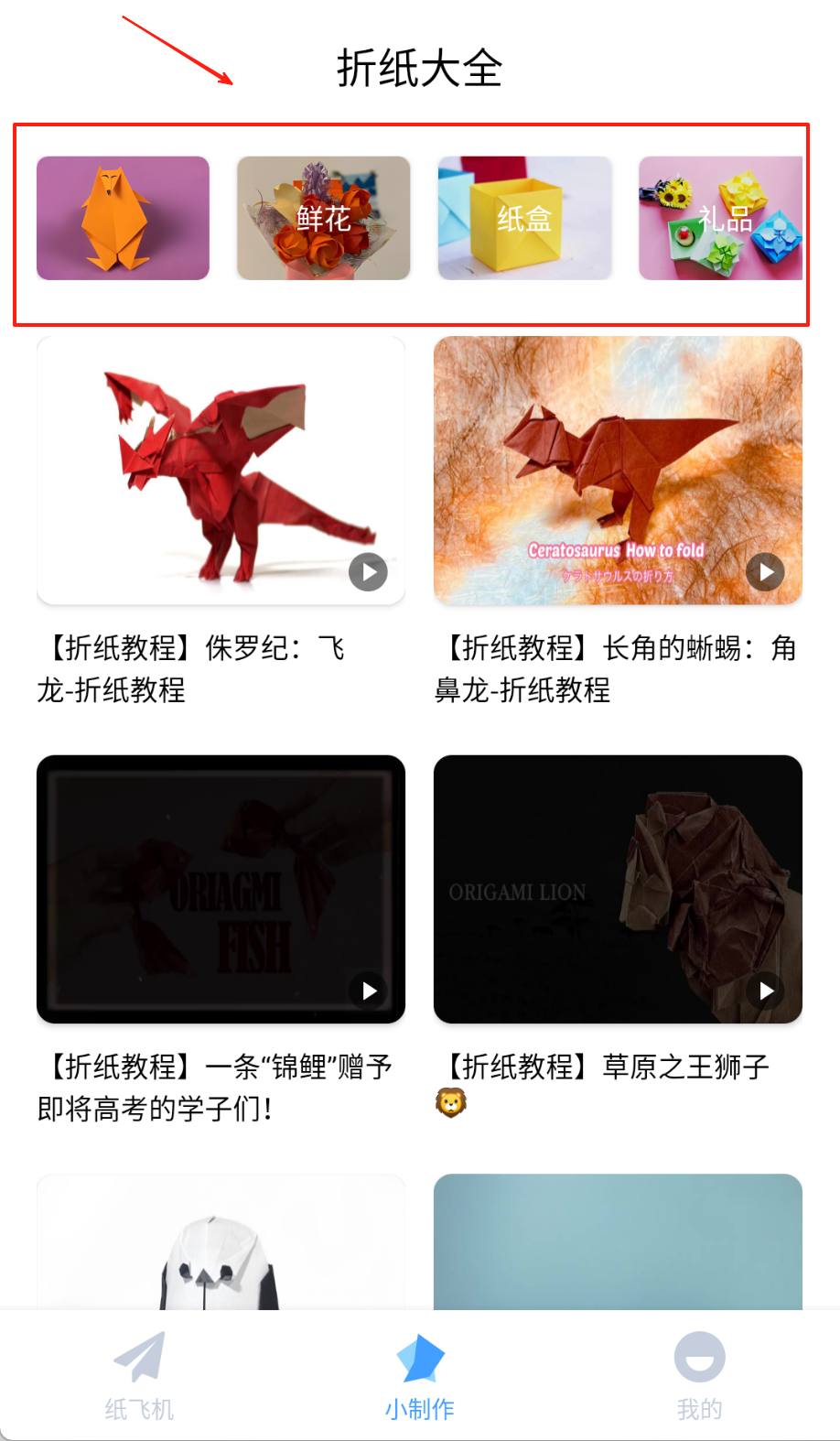
Task: Open the 草原之王狮子 tutorial
Action: [618, 889]
